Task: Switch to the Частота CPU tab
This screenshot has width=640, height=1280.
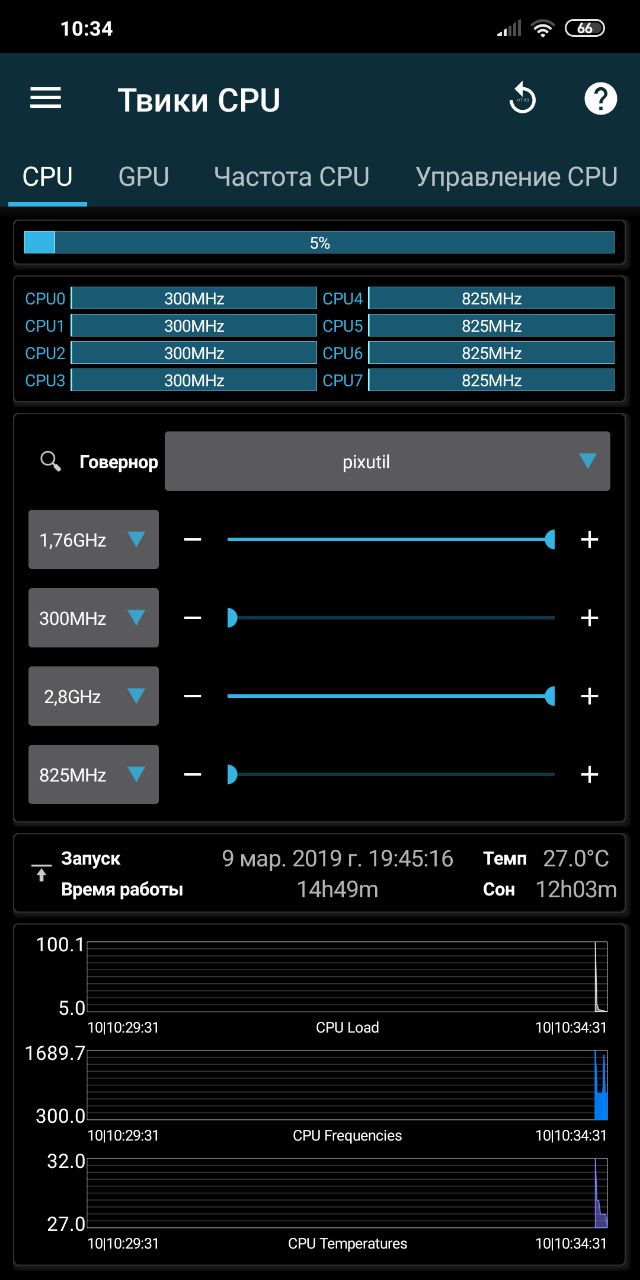Action: pos(291,177)
